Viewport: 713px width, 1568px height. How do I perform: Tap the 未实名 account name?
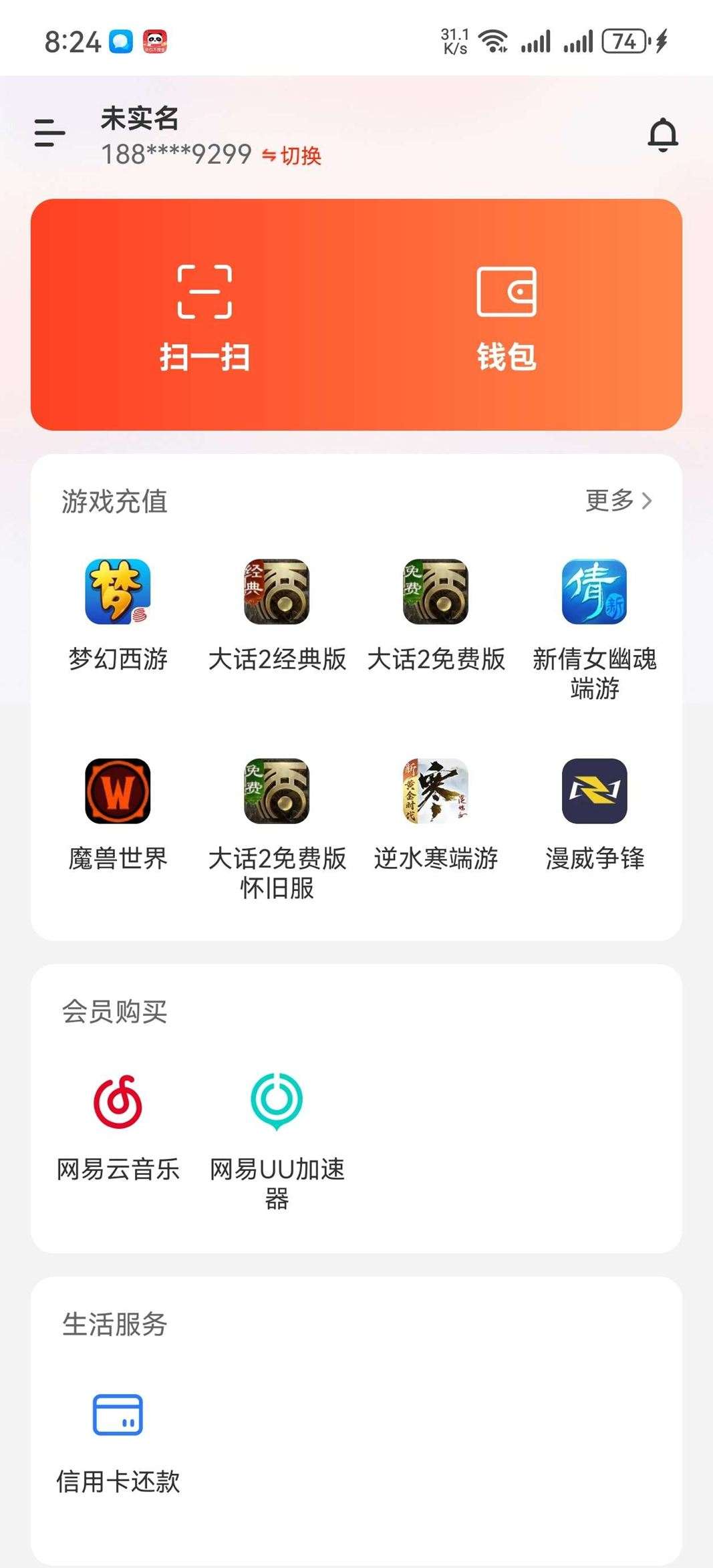pyautogui.click(x=138, y=120)
